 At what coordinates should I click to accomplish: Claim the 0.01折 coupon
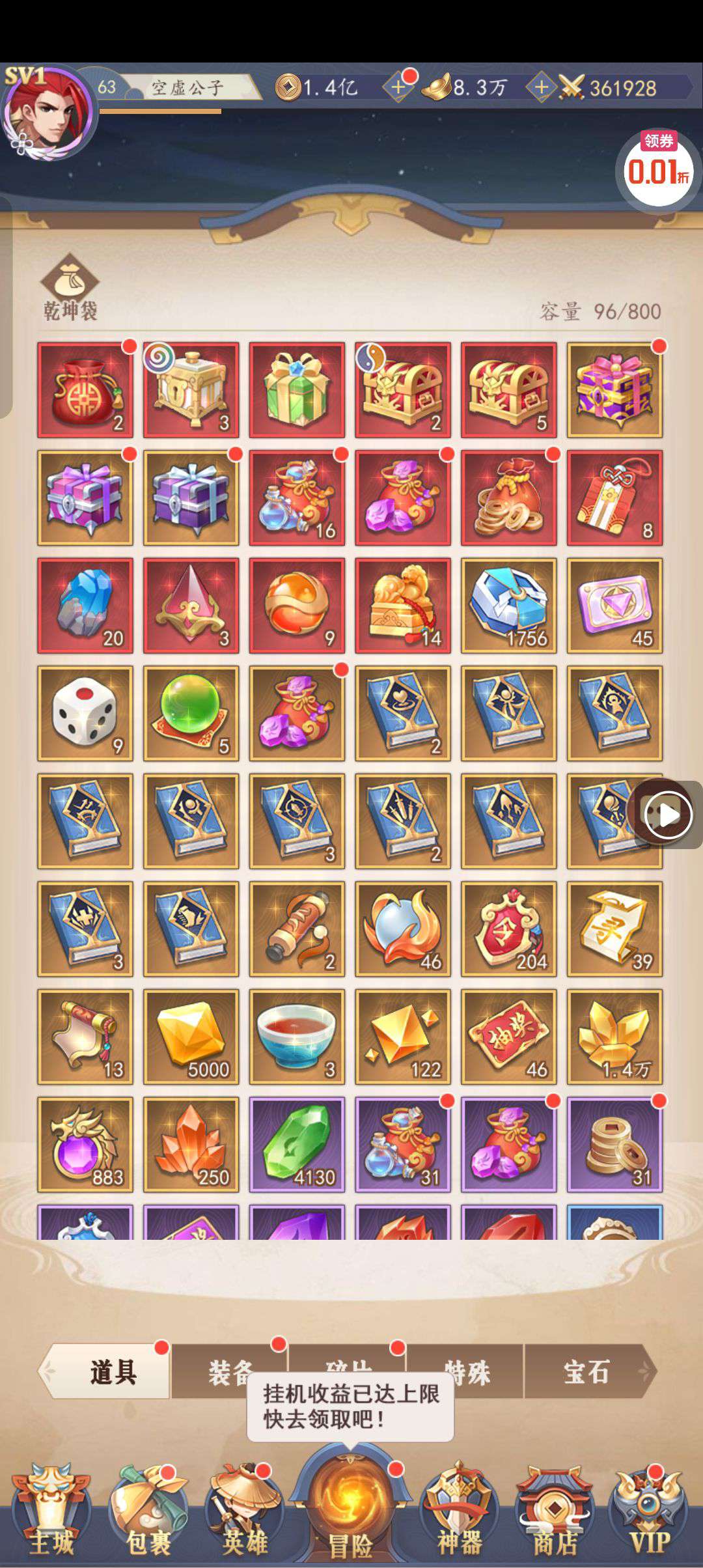click(x=657, y=168)
